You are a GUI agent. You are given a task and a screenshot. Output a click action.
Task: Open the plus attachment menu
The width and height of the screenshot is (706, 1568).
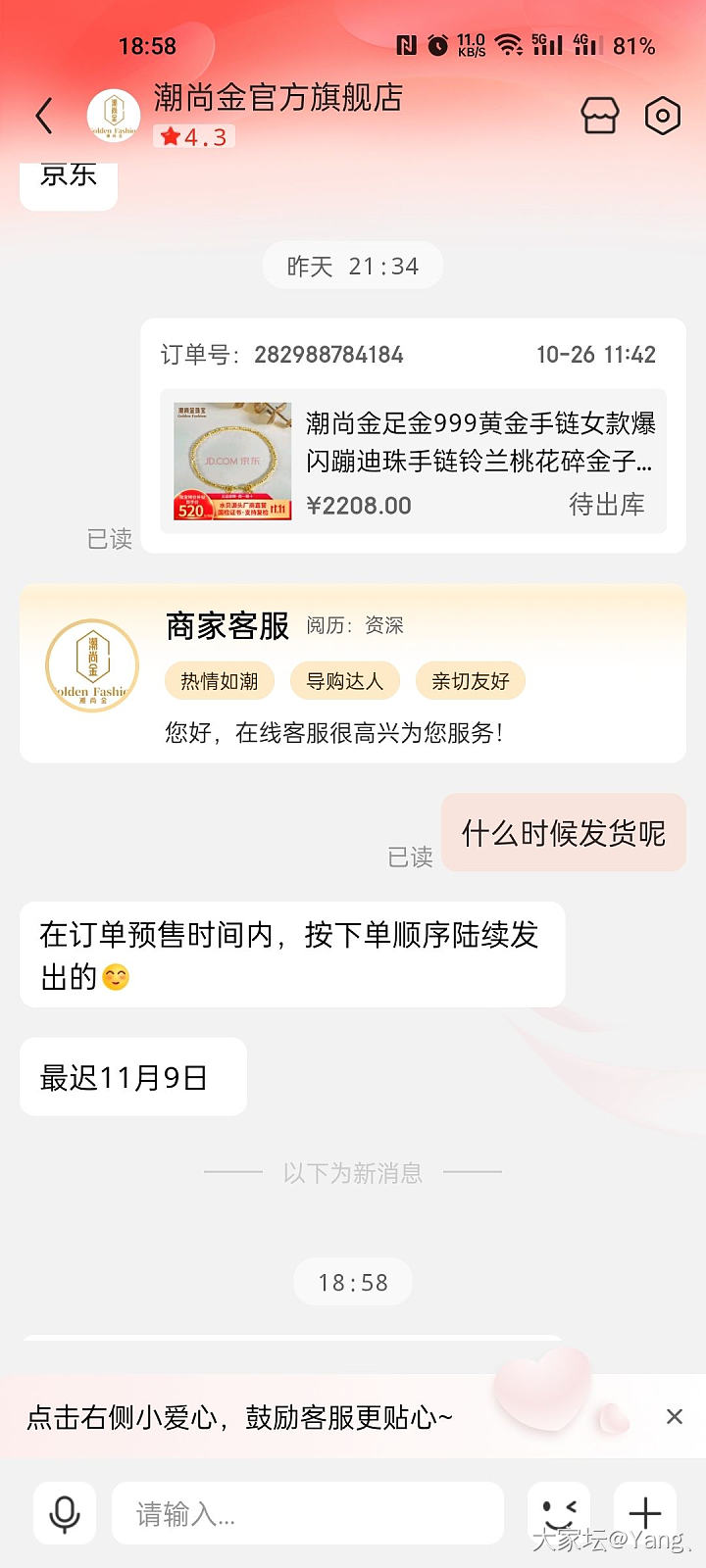click(x=645, y=1514)
